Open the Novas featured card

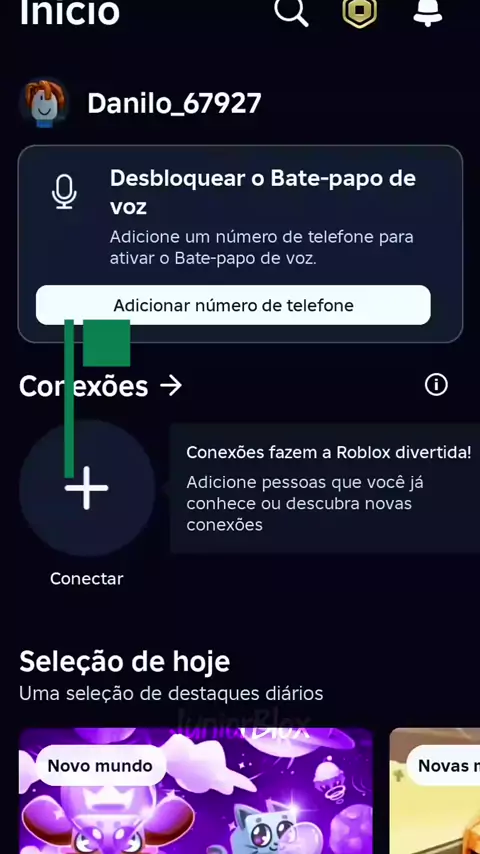[x=435, y=791]
